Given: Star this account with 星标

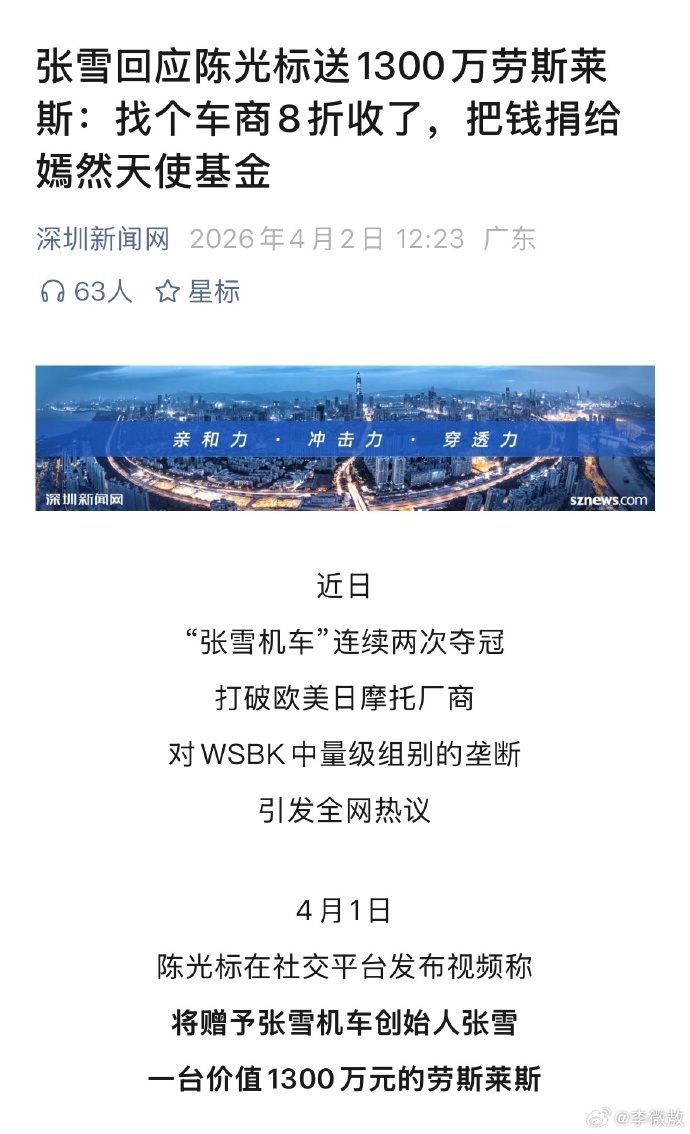Looking at the screenshot, I should (x=198, y=292).
